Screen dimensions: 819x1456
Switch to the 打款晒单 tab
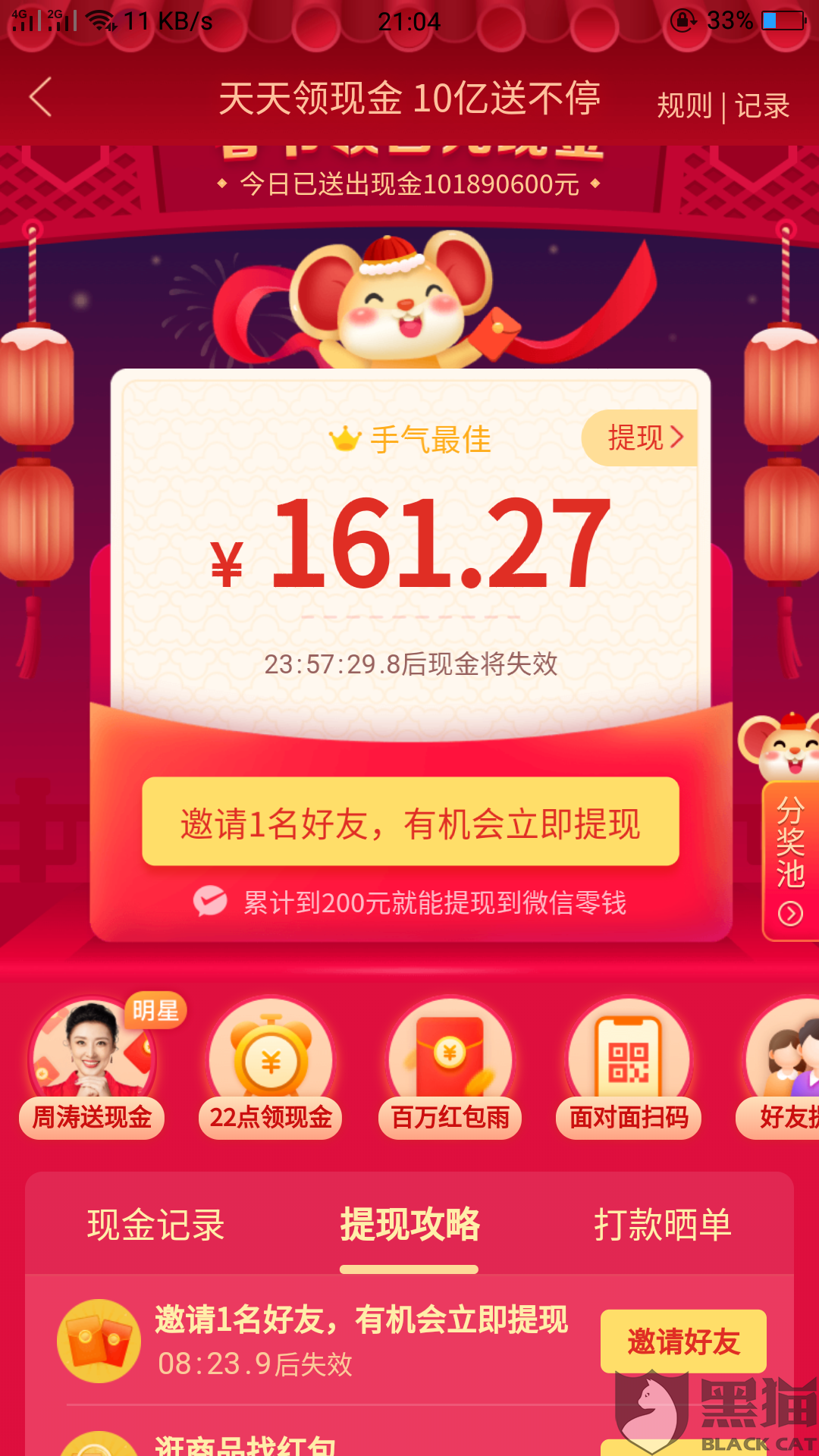click(x=662, y=1225)
